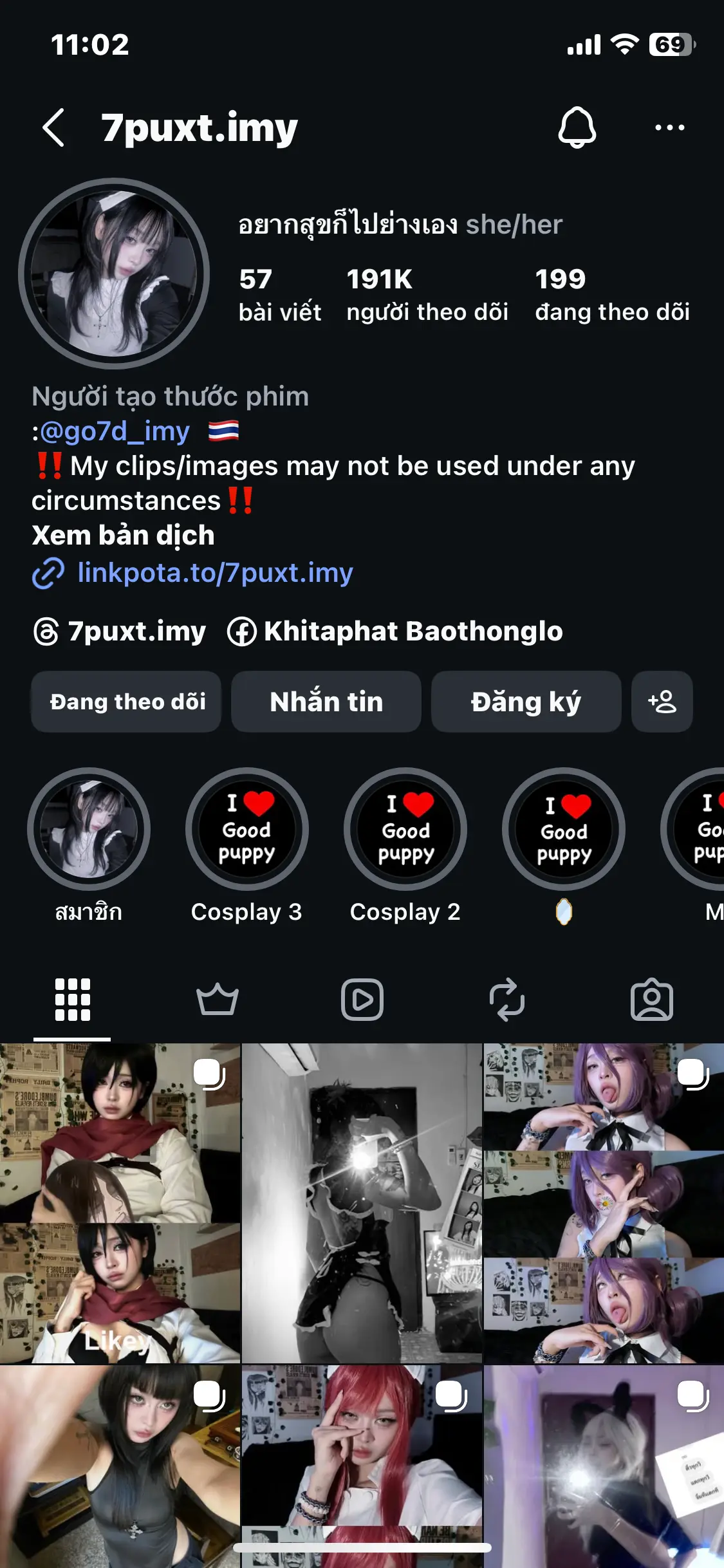The width and height of the screenshot is (724, 1568).
Task: Open the @go7d_imy mention link
Action: (x=115, y=431)
